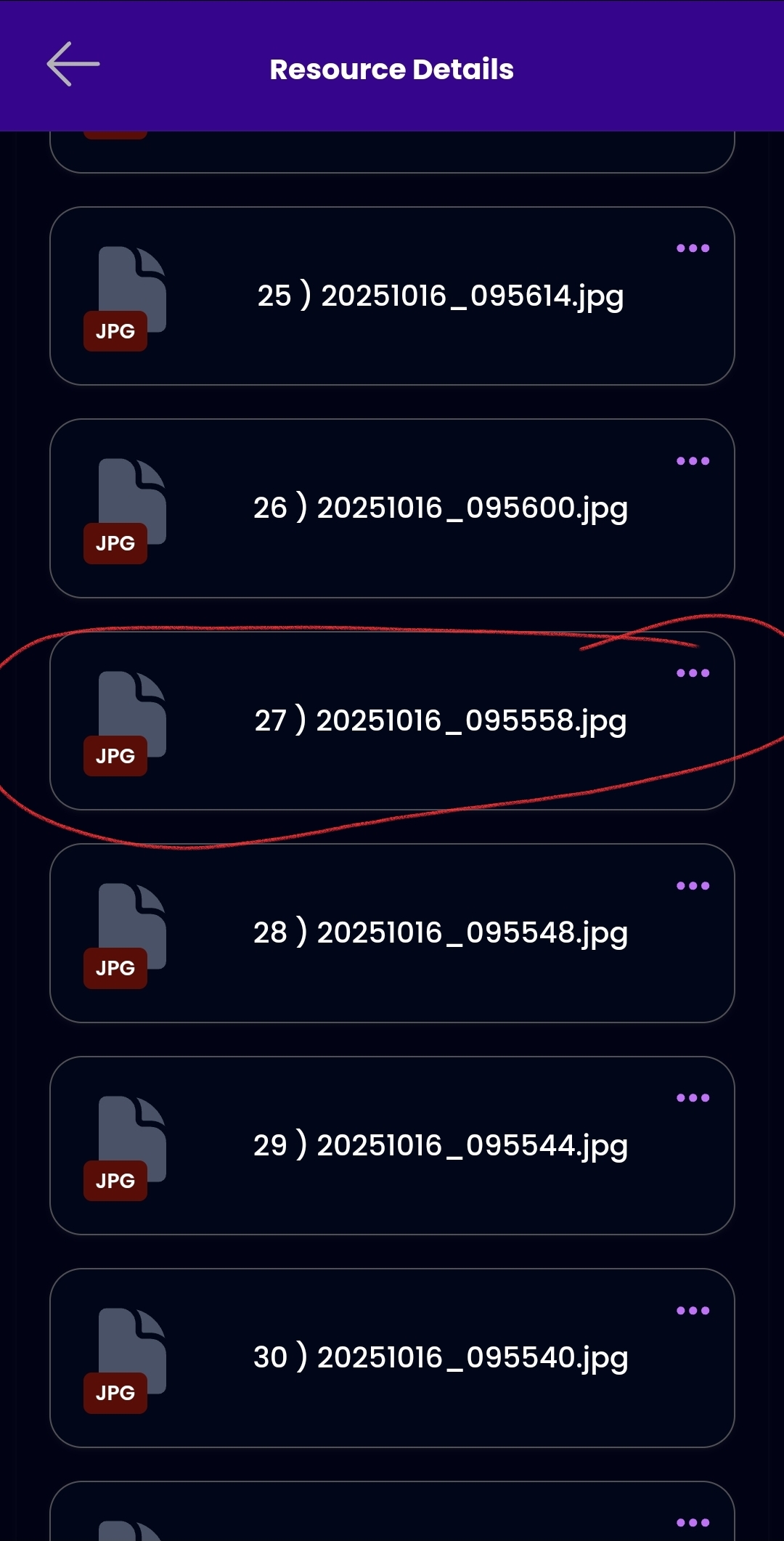Select file 29) 20251016_095544.jpg
784x1541 pixels.
(440, 1146)
